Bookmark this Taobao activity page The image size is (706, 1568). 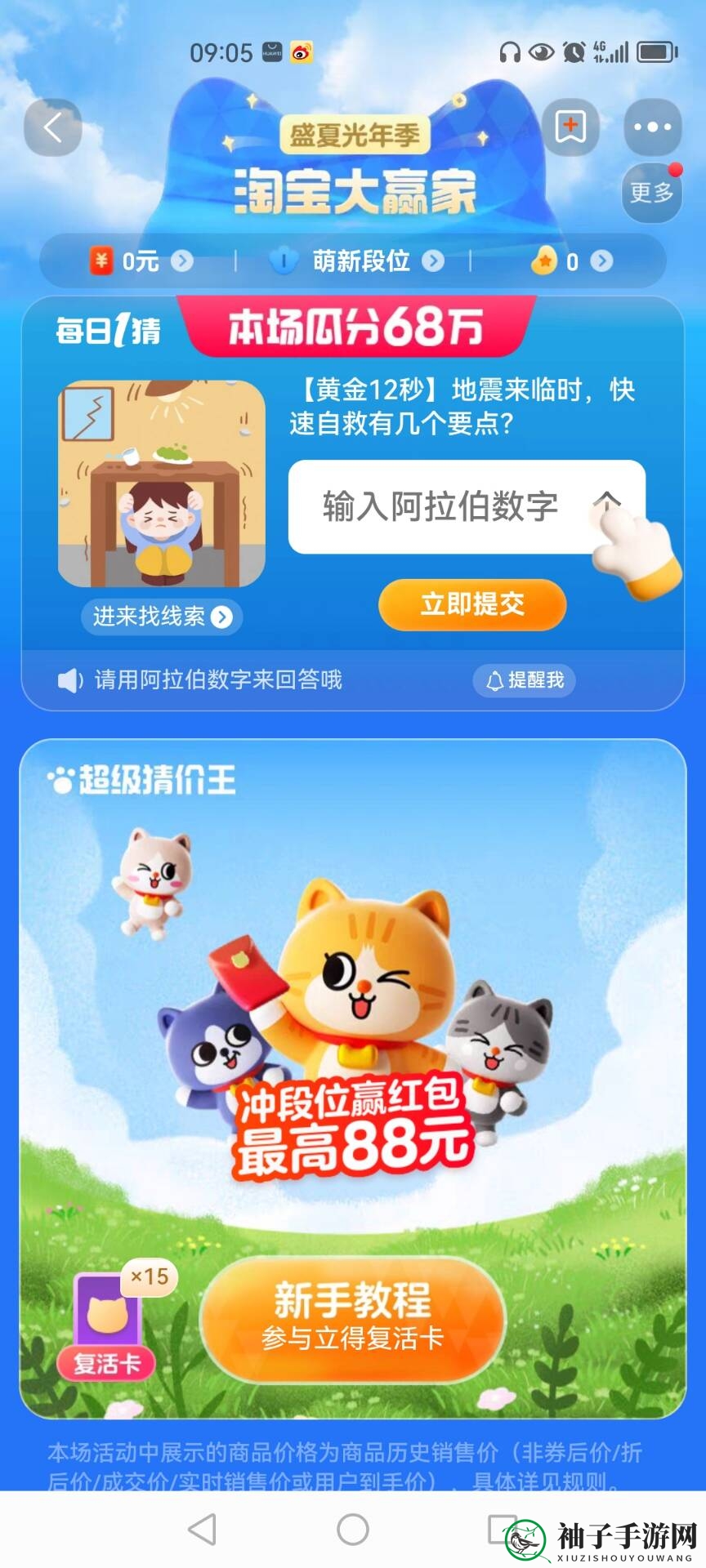(570, 127)
